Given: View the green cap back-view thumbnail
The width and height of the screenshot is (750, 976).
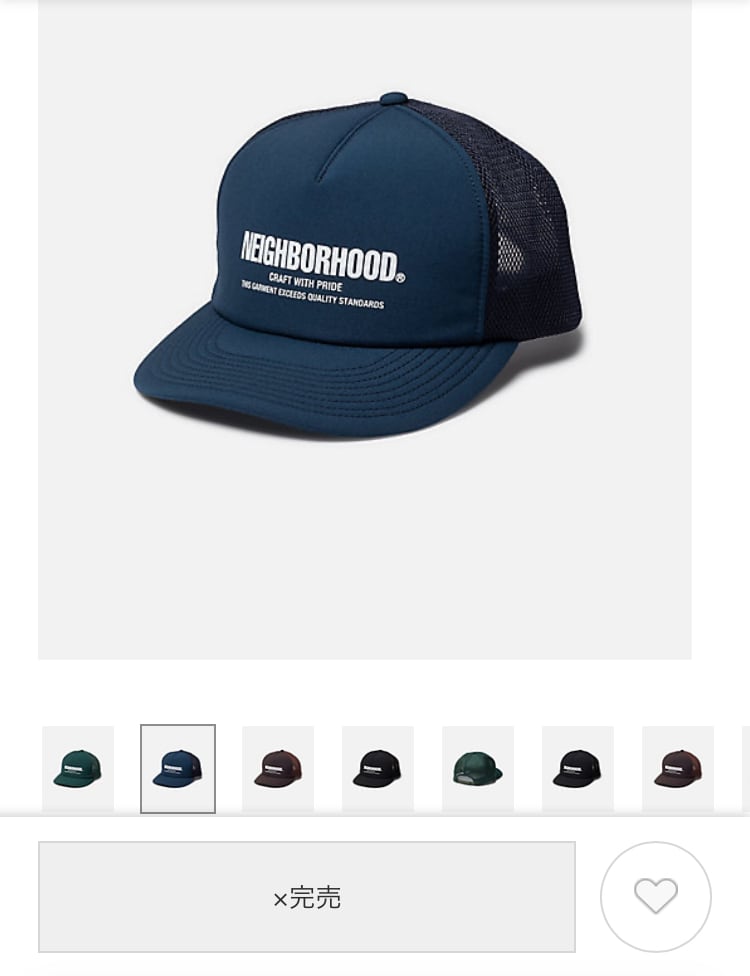Looking at the screenshot, I should (478, 768).
